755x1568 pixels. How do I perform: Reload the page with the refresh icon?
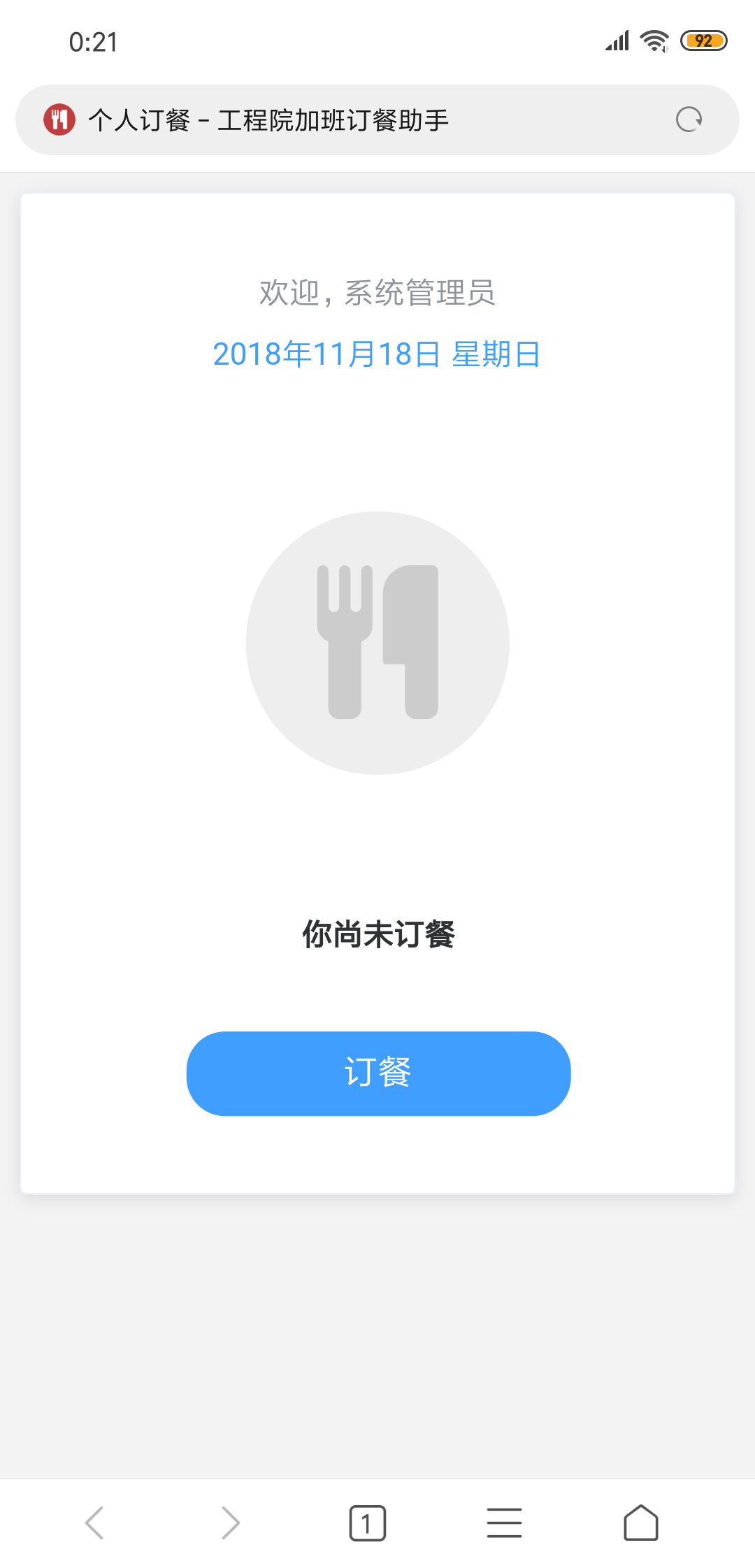[689, 119]
